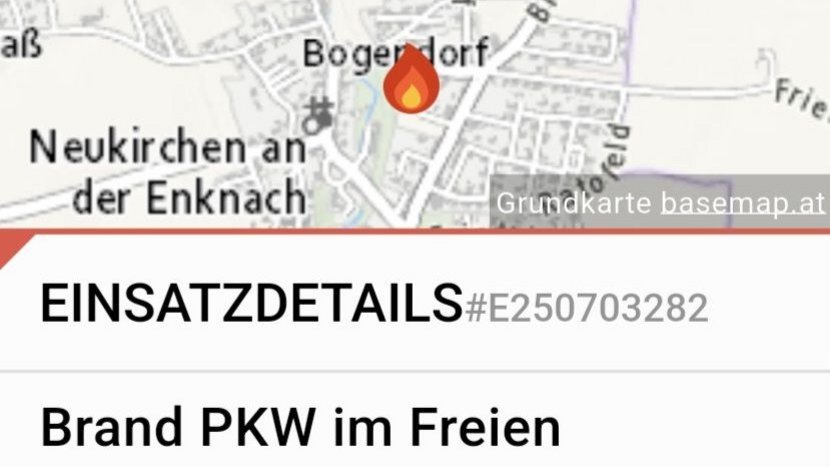
Task: Tap the fire marker on the map
Action: [x=411, y=83]
